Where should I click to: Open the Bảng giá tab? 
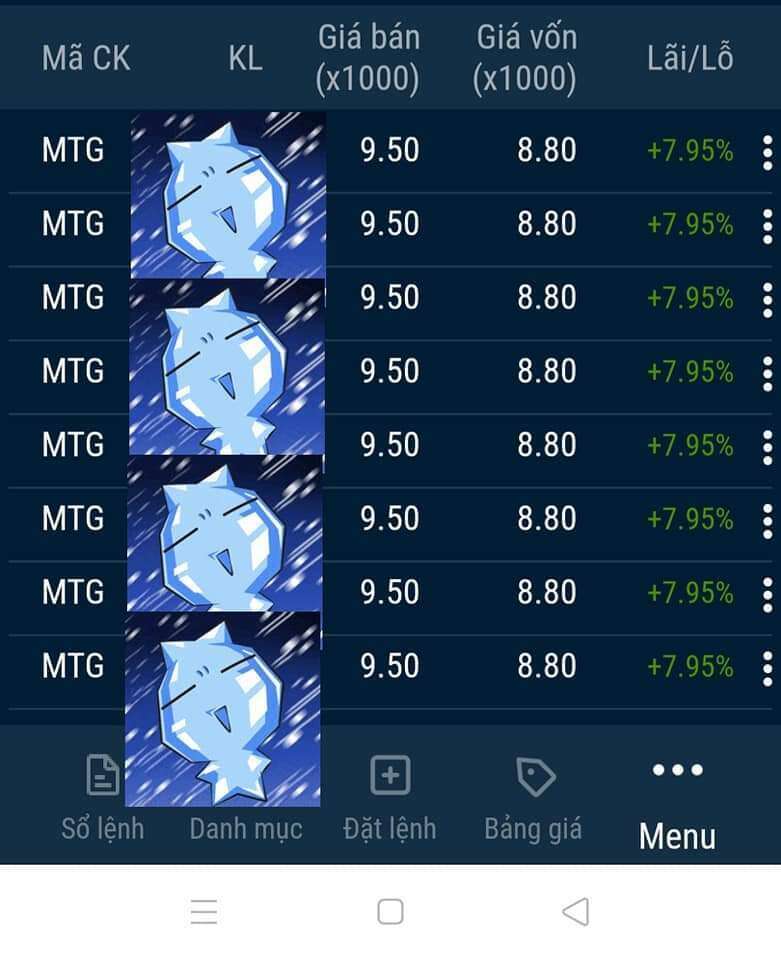point(533,797)
